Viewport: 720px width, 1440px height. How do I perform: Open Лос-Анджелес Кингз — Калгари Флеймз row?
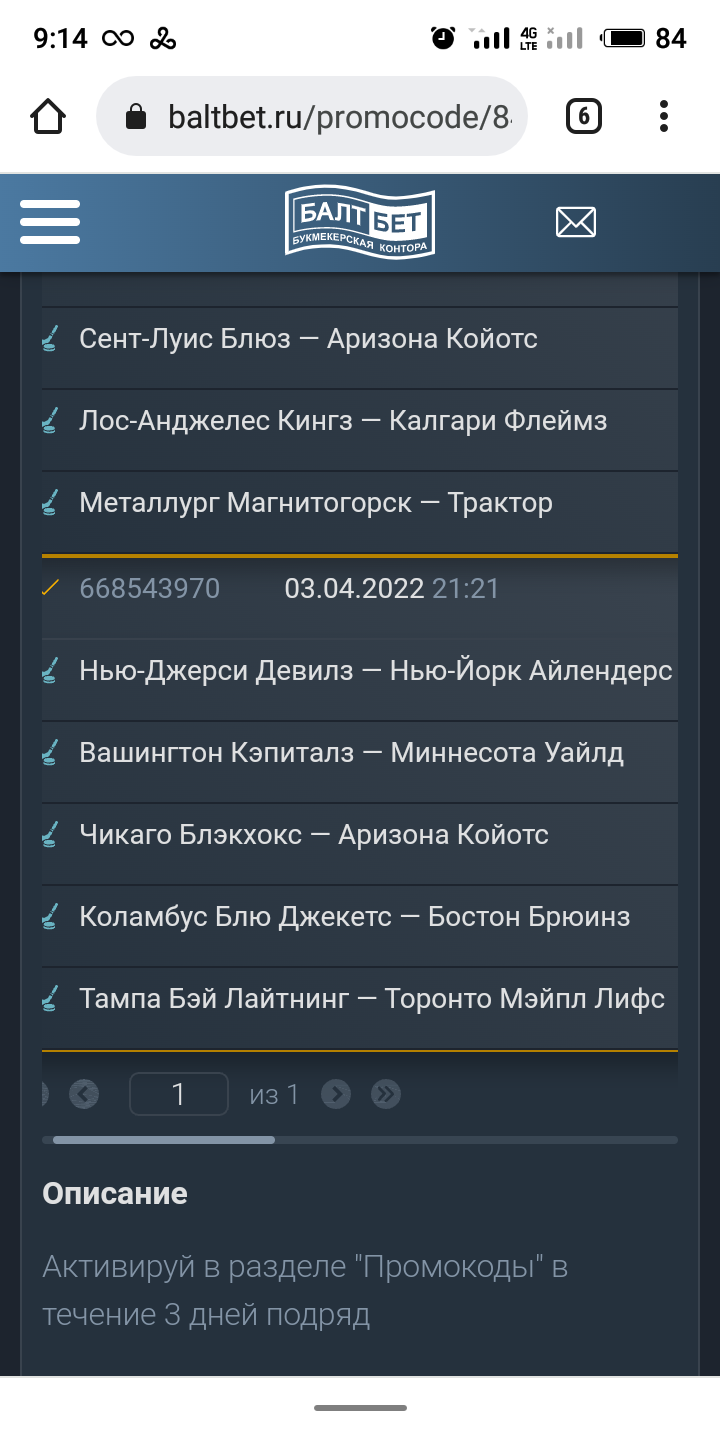pyautogui.click(x=343, y=421)
